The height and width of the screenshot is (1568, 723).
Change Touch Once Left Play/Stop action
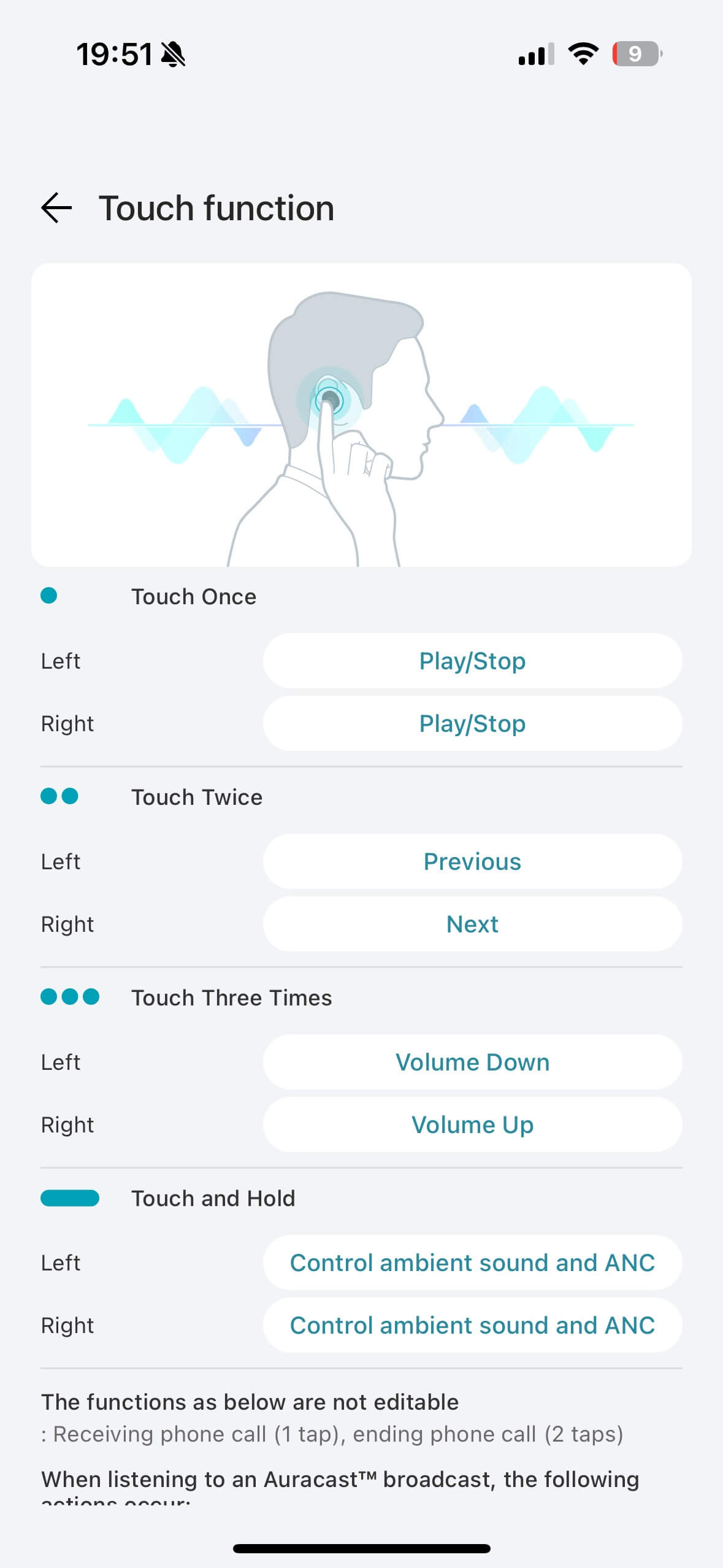click(x=472, y=661)
